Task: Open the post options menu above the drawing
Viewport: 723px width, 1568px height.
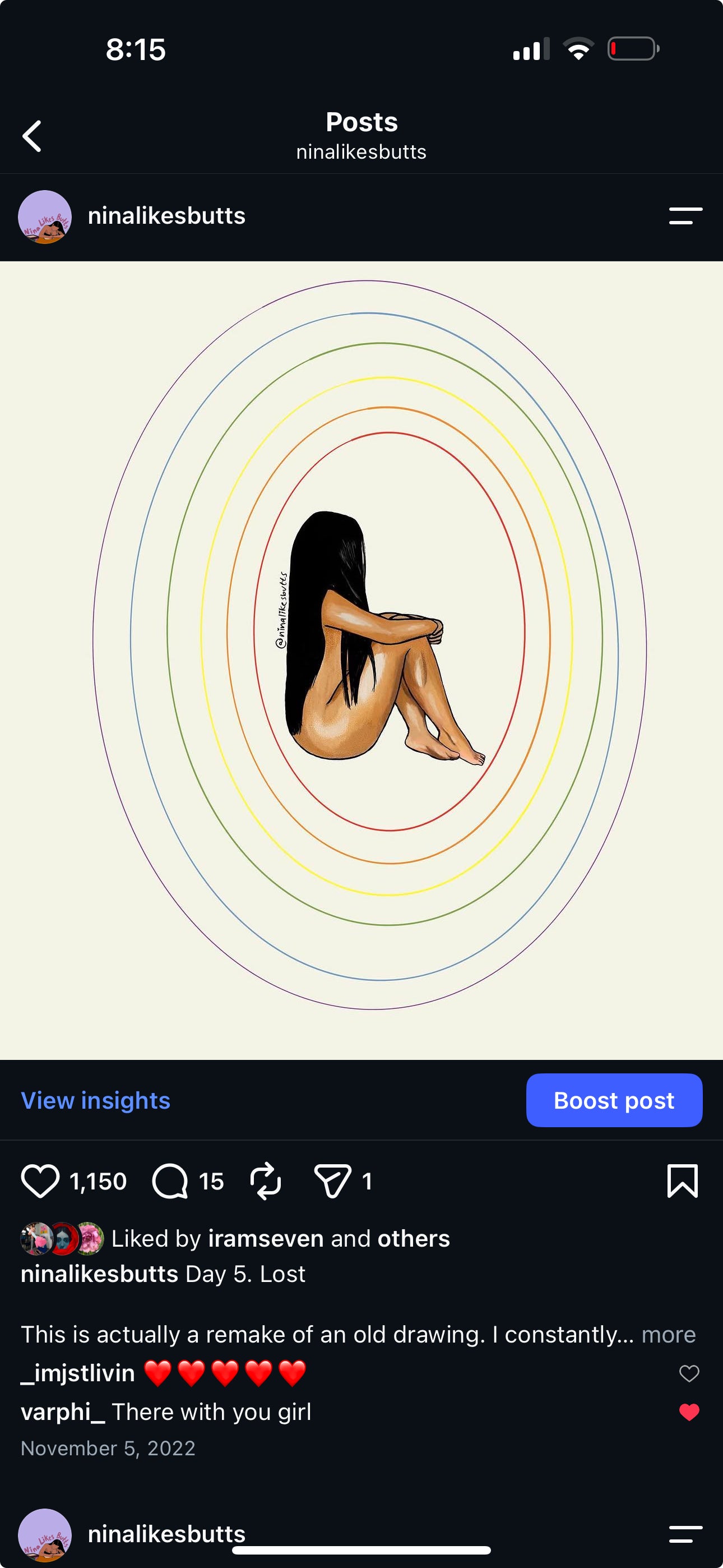Action: [685, 216]
